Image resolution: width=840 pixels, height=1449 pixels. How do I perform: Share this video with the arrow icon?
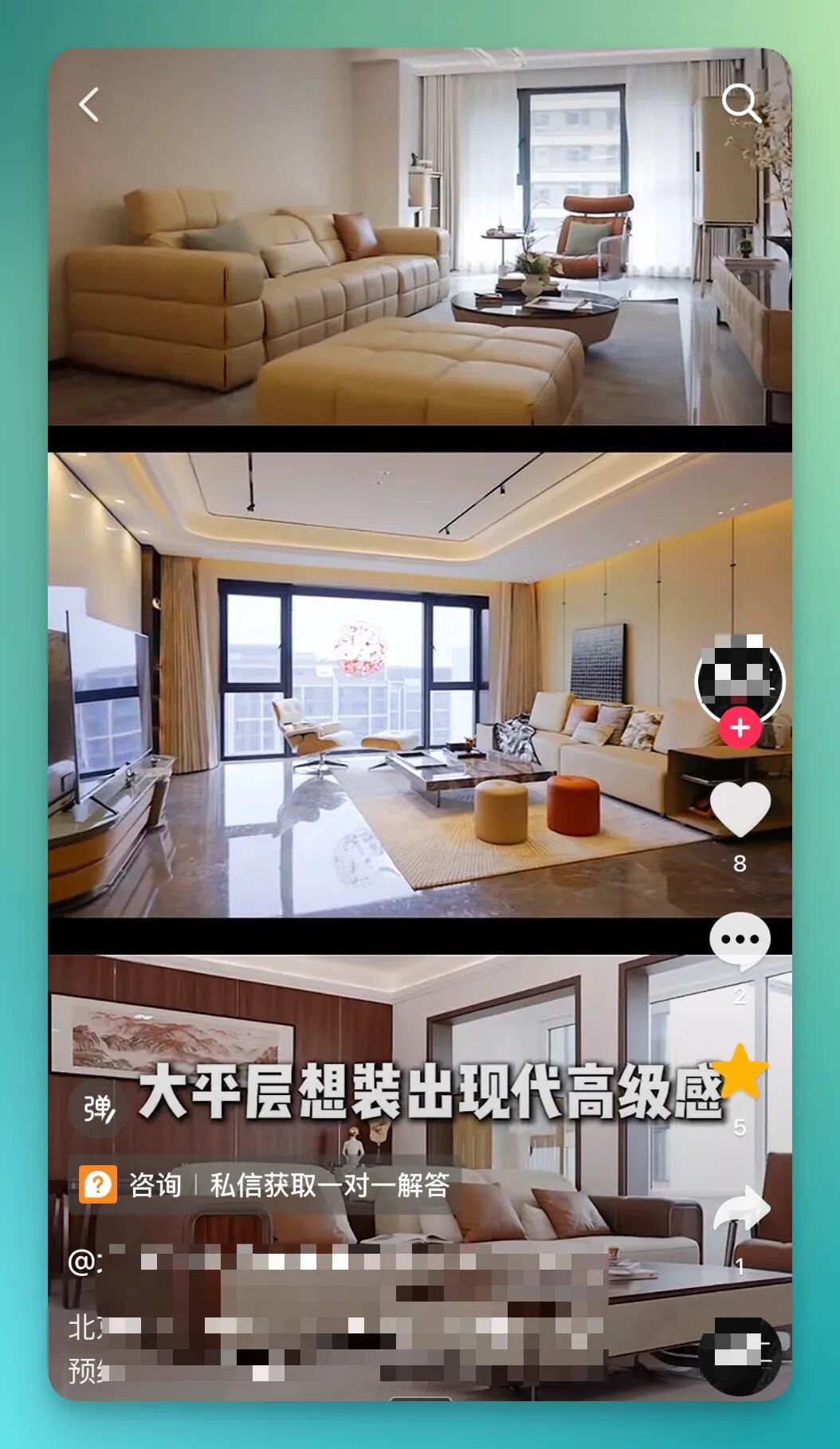(740, 1209)
